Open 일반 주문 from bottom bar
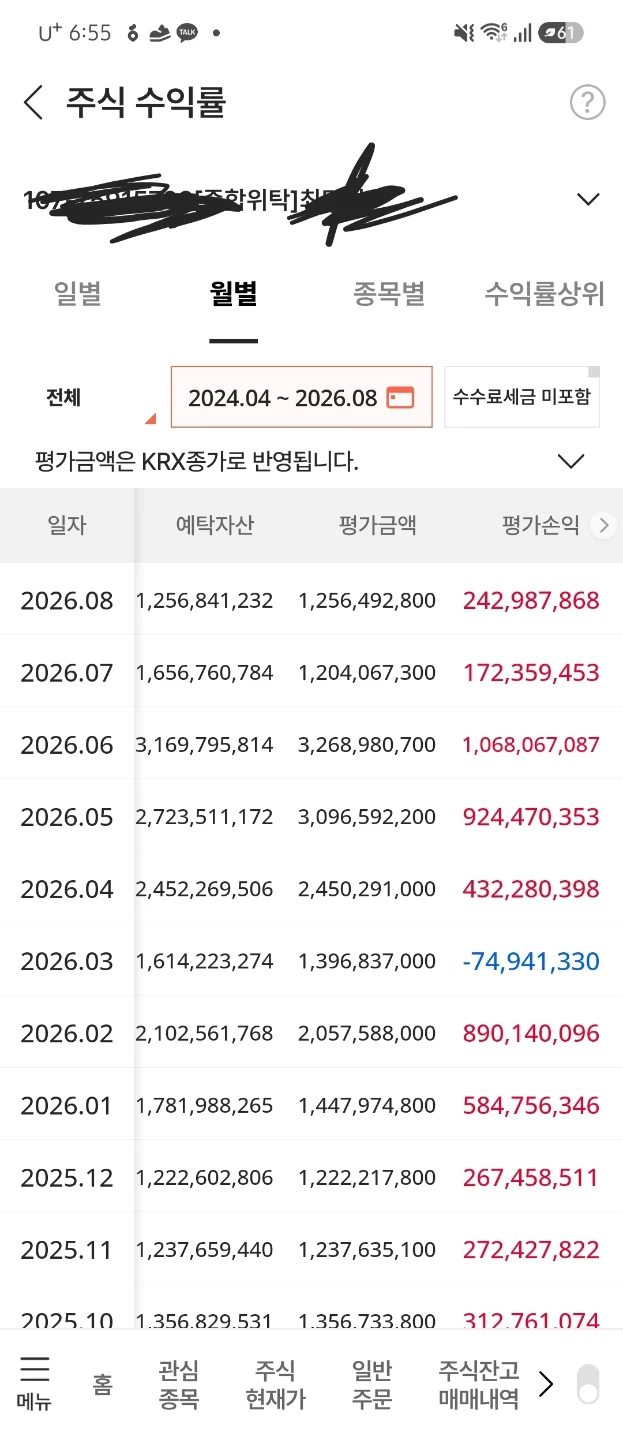The height and width of the screenshot is (1440, 623). point(372,1384)
